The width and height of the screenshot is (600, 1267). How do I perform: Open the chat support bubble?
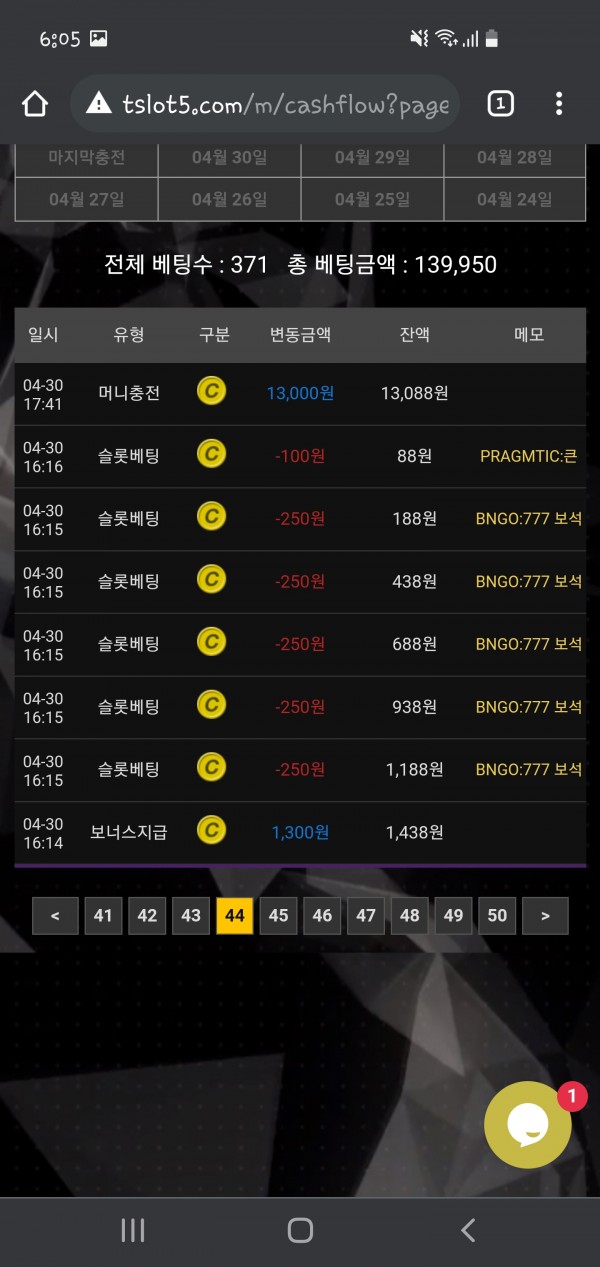528,1125
